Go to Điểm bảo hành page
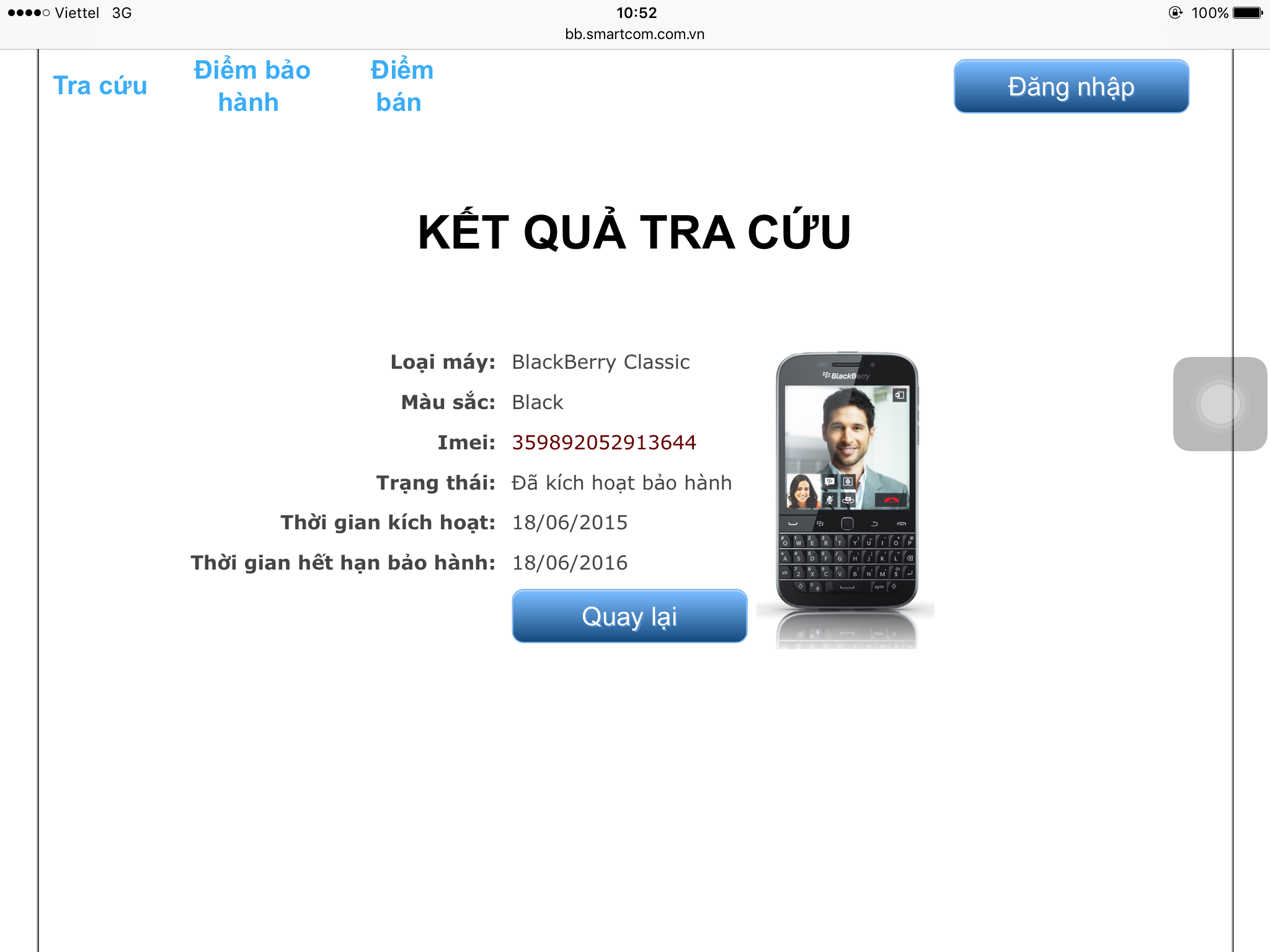Screen dimensions: 1270x952 251,86
